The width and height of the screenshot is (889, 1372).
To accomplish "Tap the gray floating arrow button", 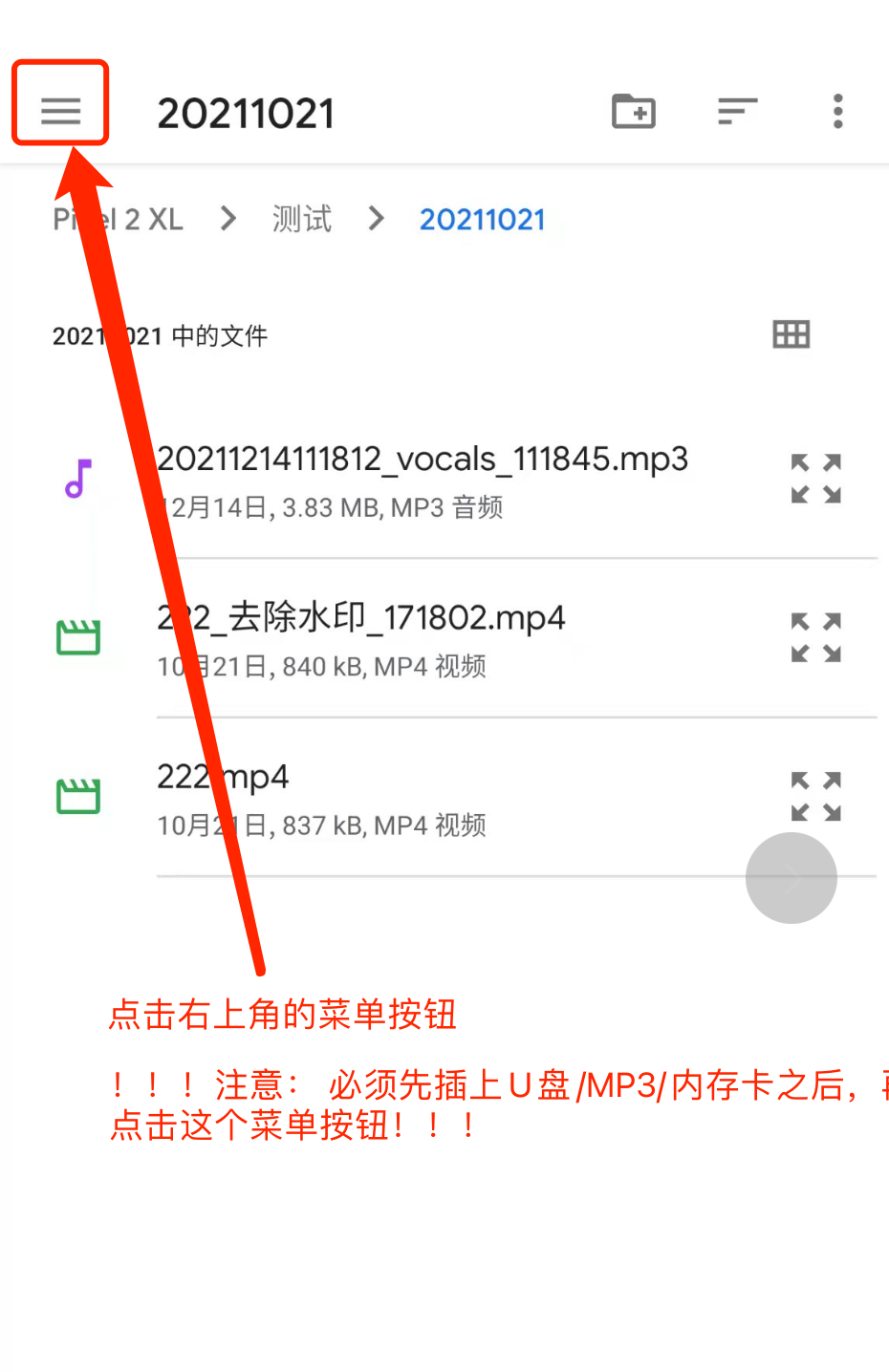I will pyautogui.click(x=791, y=878).
